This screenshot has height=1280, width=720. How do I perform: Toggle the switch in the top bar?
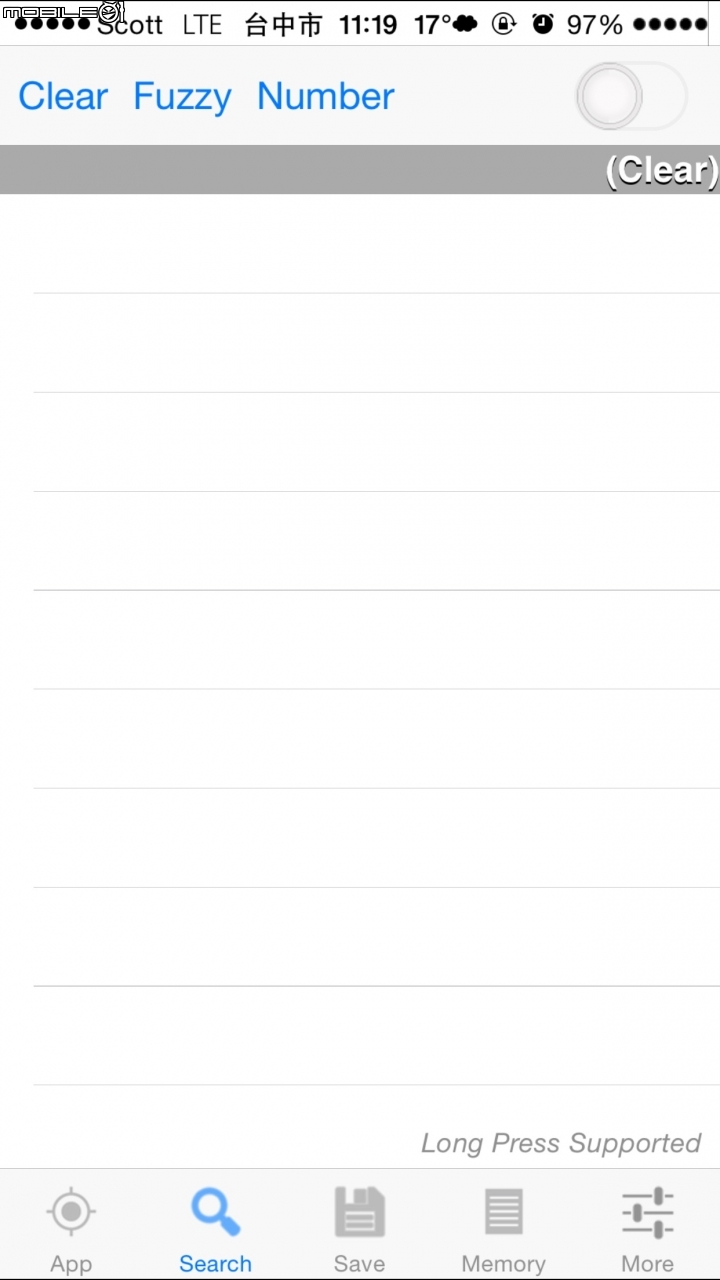631,97
